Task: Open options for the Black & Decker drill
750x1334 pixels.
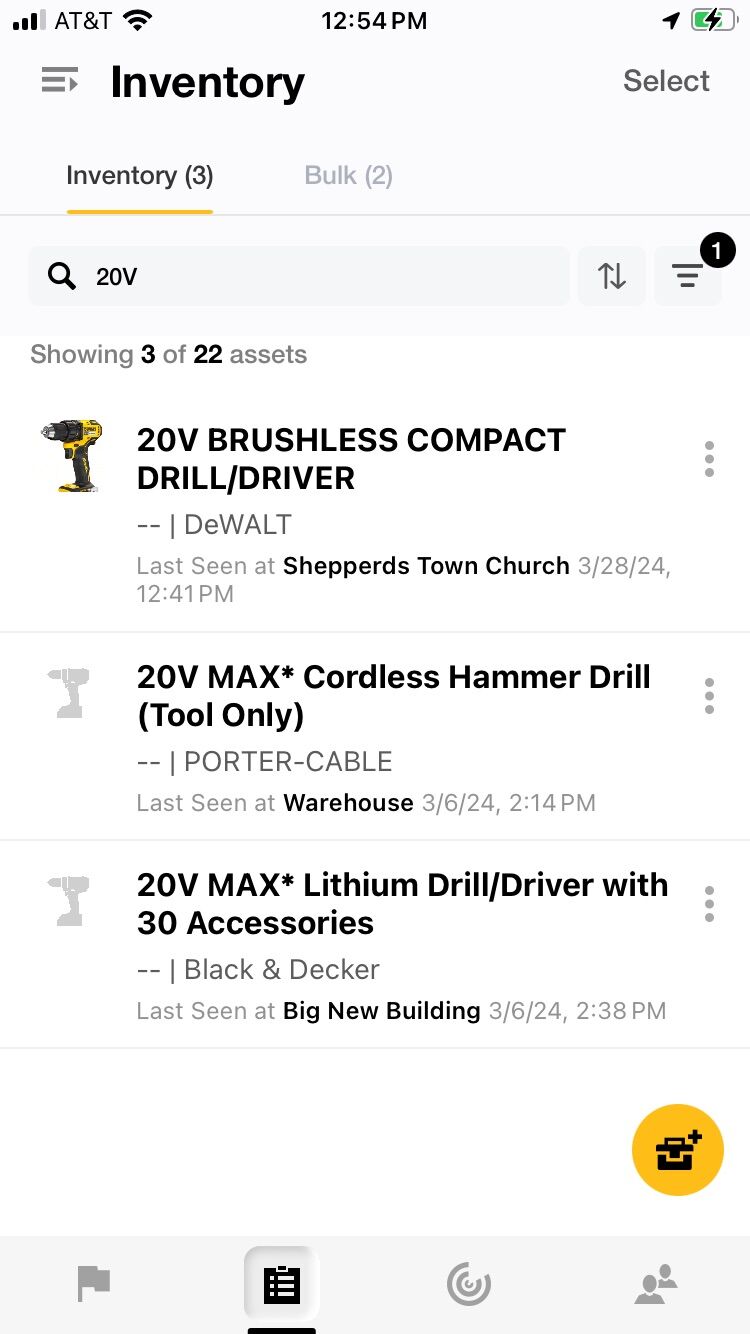Action: [x=709, y=904]
